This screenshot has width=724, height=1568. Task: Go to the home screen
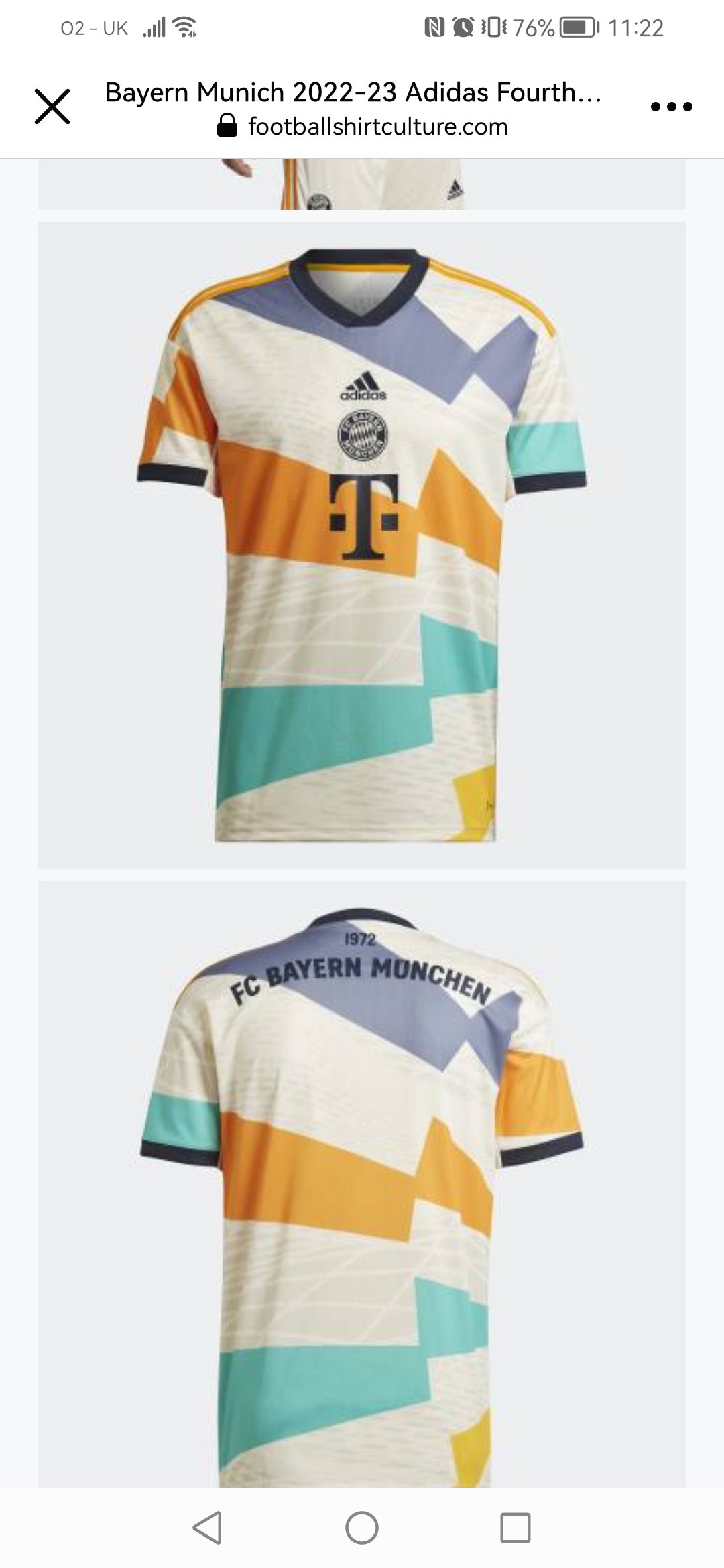coord(362,1528)
